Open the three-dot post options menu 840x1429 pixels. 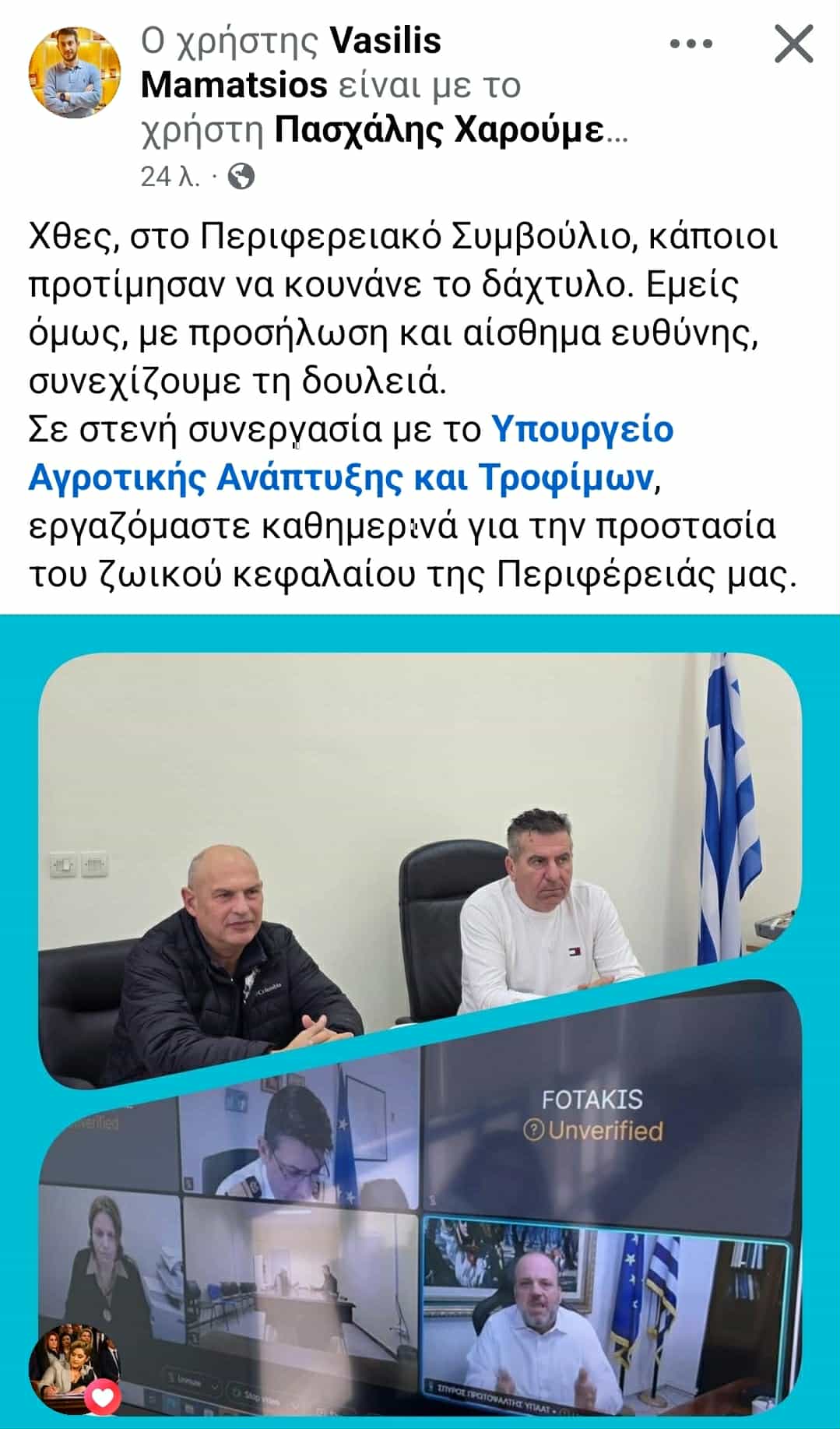click(691, 44)
